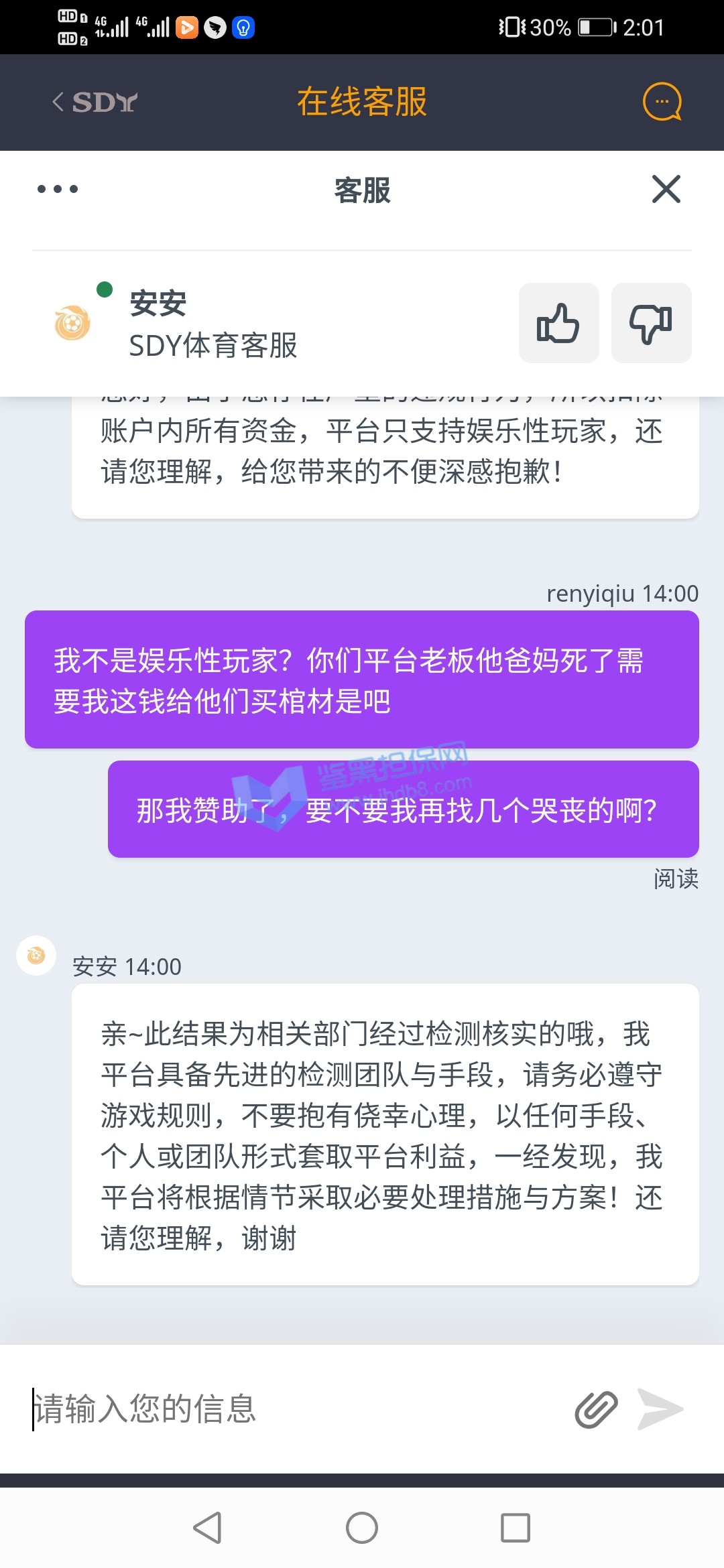Tap the system back button

coord(208,1528)
